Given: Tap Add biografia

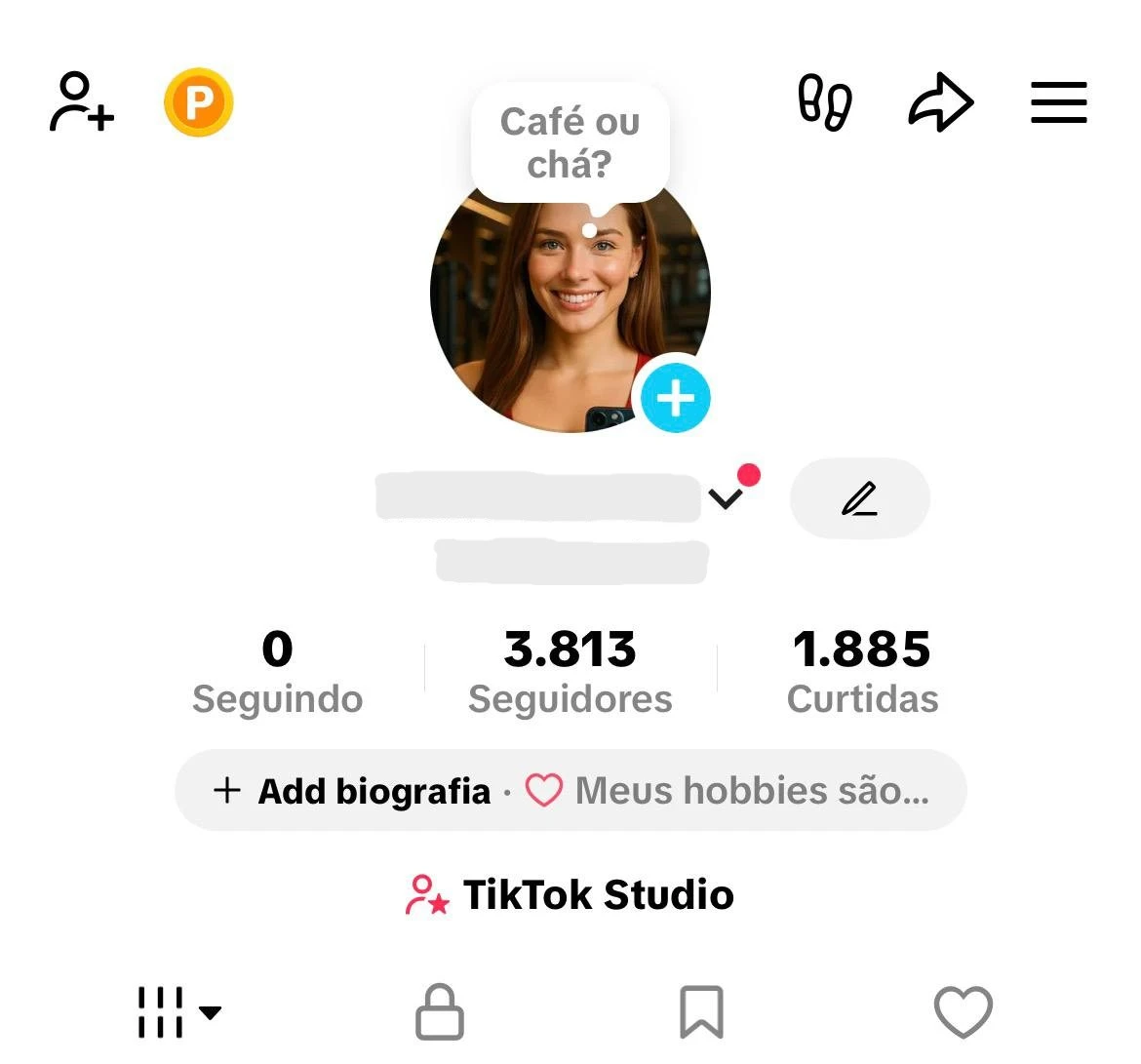Looking at the screenshot, I should (x=353, y=791).
